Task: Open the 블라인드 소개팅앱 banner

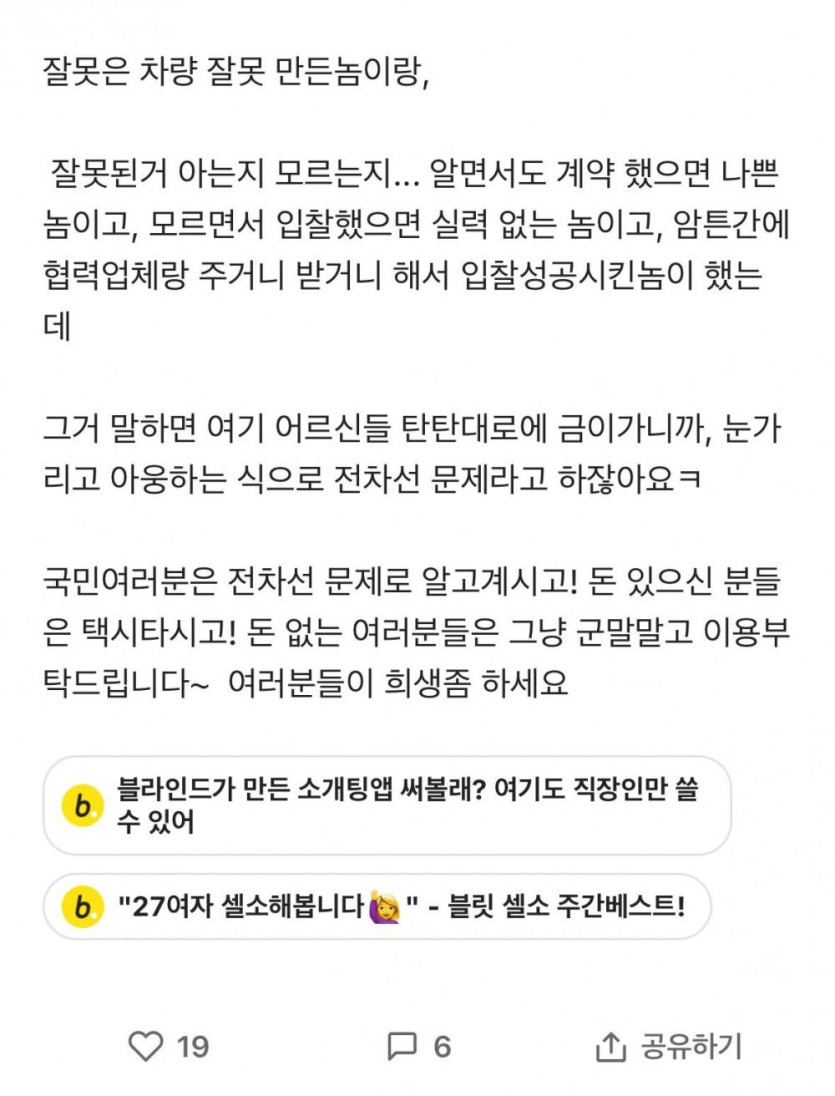Action: click(x=387, y=806)
